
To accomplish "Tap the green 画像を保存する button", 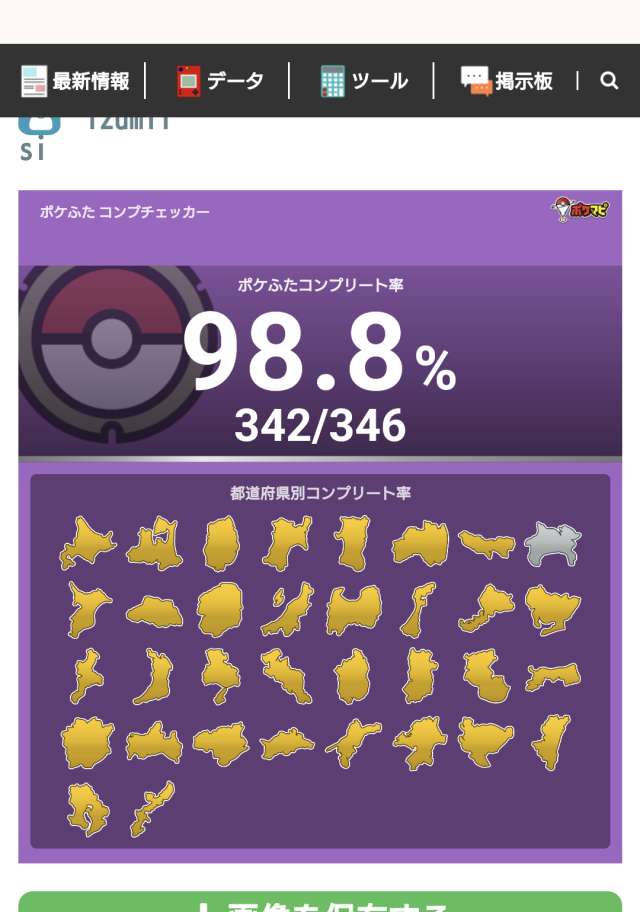I will point(320,903).
